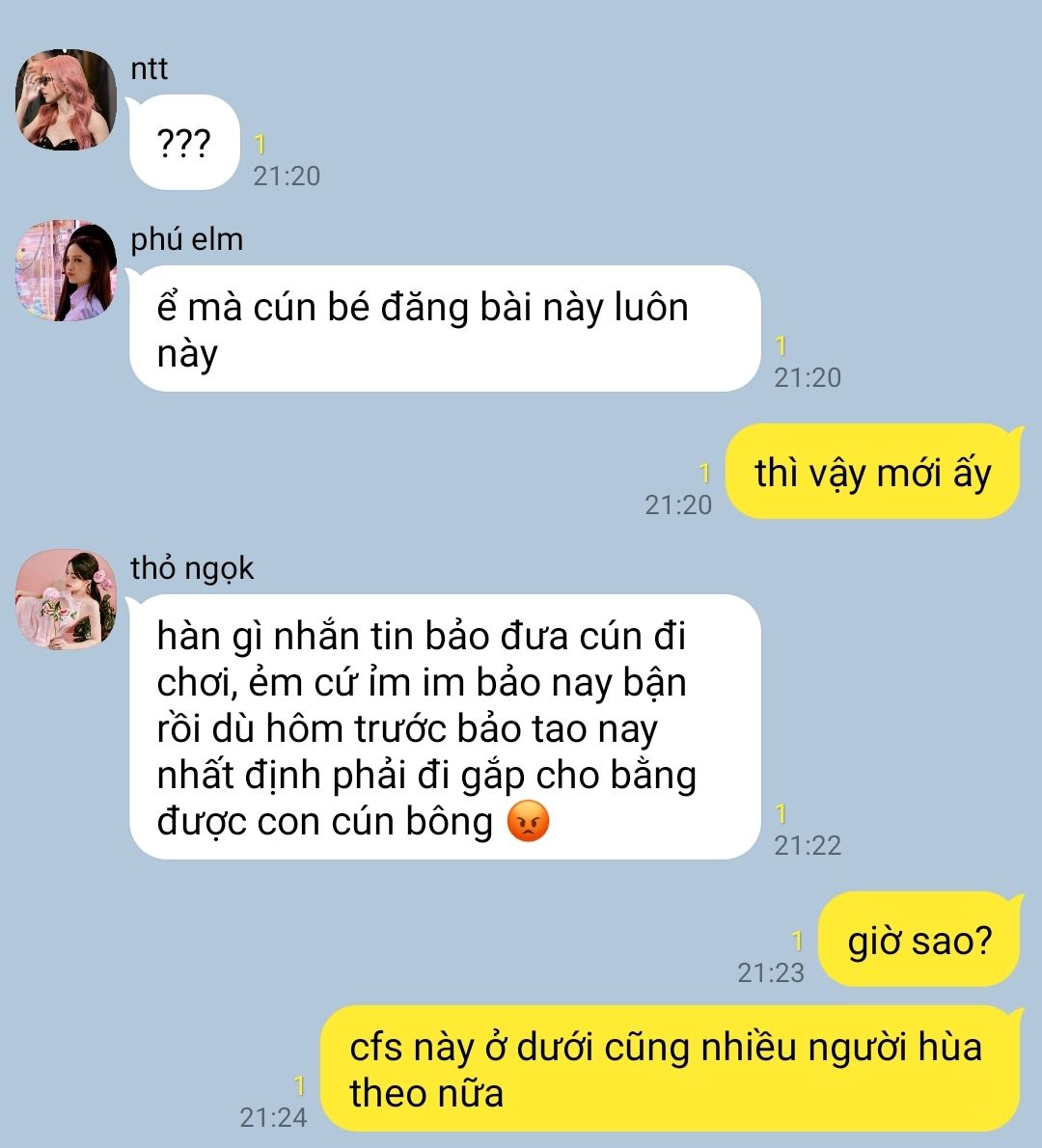This screenshot has height=1148, width=1042.
Task: View thỏ ngọk's profile avatar
Action: (66, 600)
